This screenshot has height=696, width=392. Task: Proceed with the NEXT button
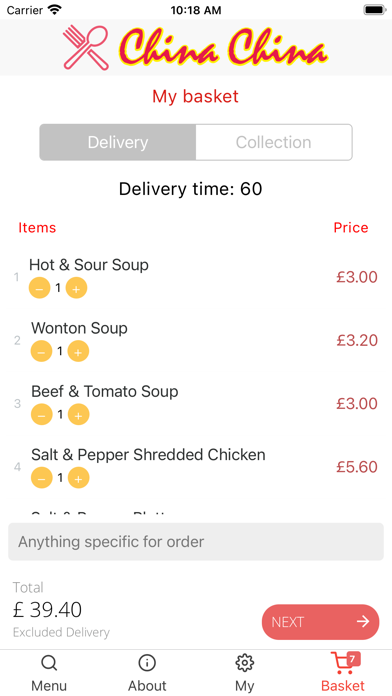point(321,622)
